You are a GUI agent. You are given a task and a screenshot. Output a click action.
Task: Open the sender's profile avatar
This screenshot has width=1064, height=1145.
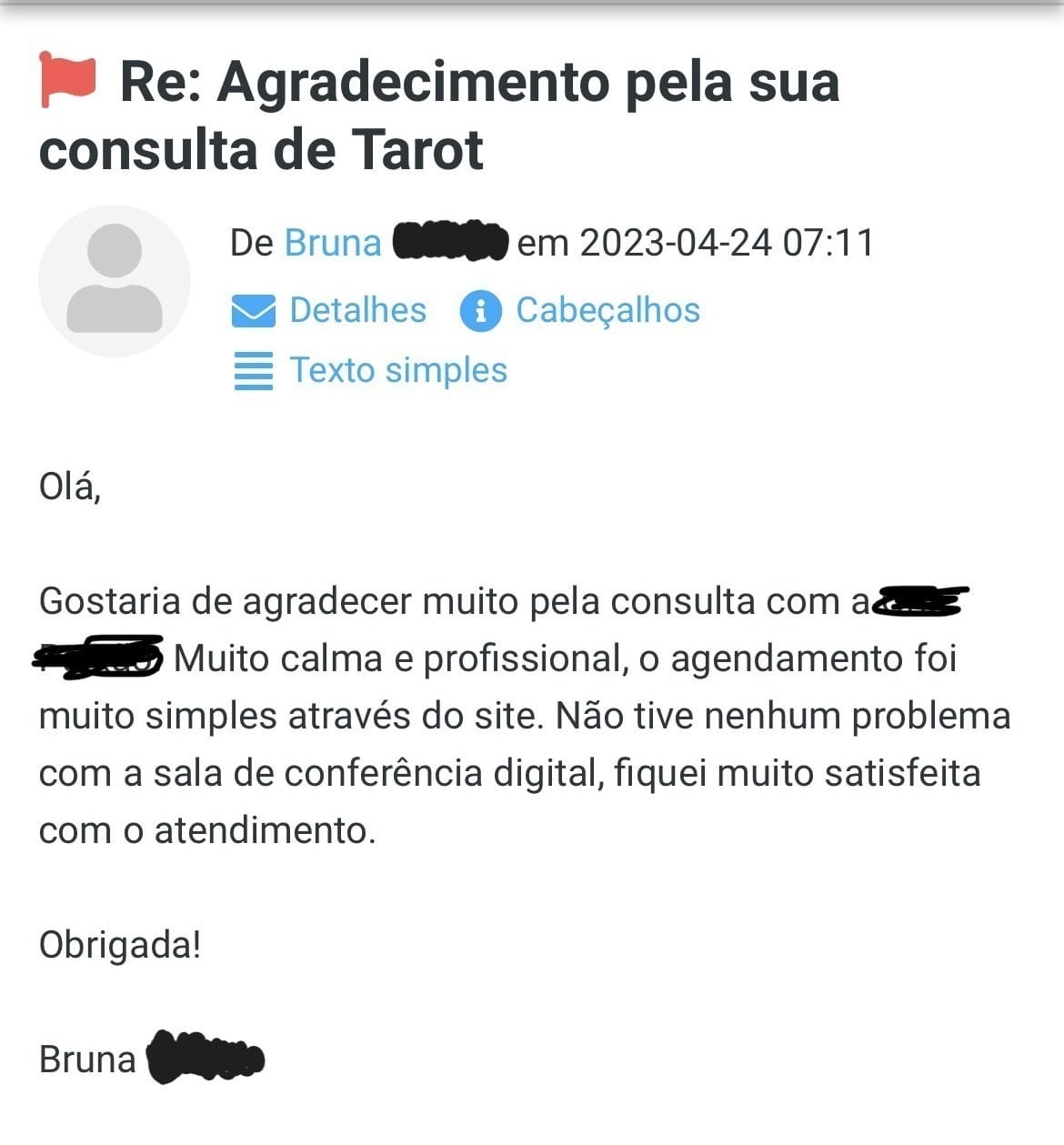[115, 280]
